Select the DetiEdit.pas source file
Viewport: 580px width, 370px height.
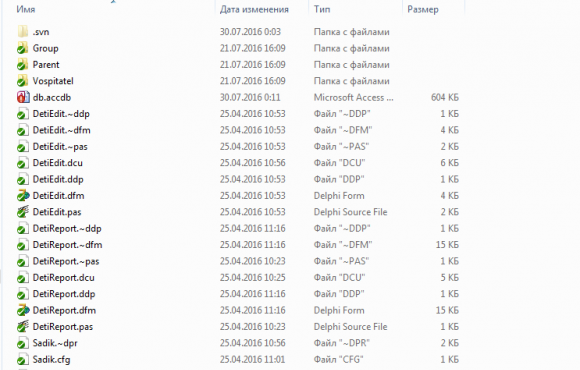click(x=57, y=212)
